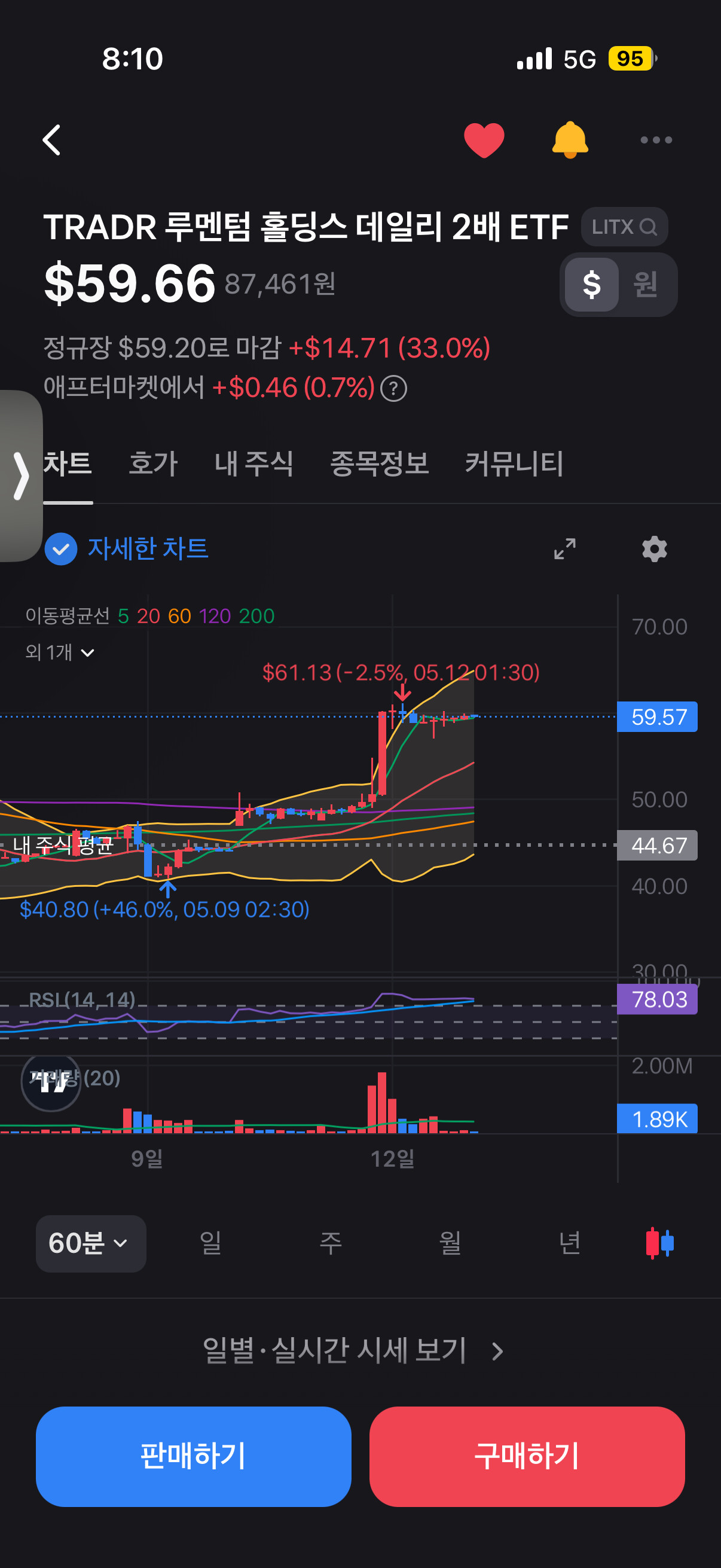Open the 60분 interval dropdown

tap(91, 1243)
